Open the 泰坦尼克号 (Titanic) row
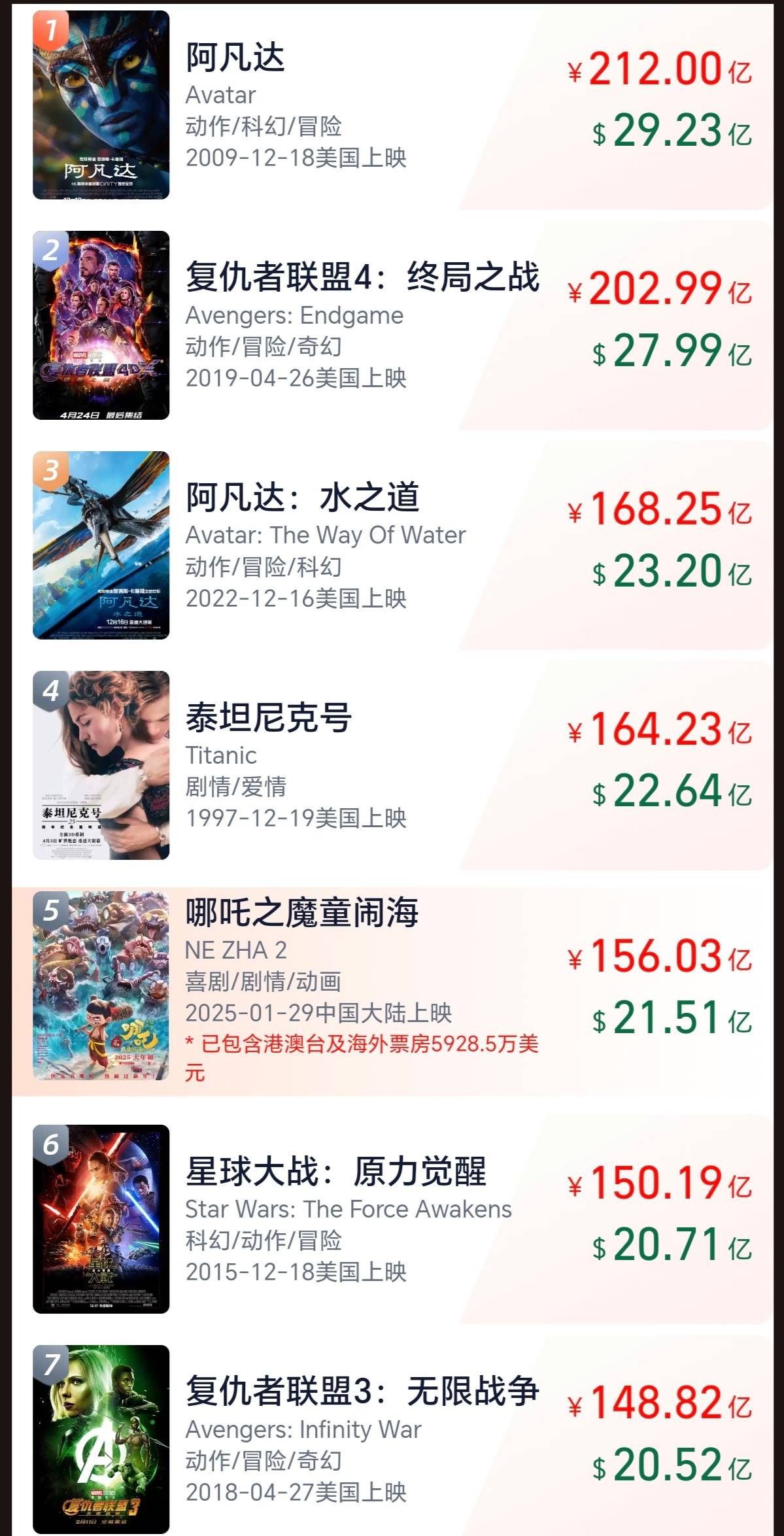The width and height of the screenshot is (784, 1536). coord(269,717)
